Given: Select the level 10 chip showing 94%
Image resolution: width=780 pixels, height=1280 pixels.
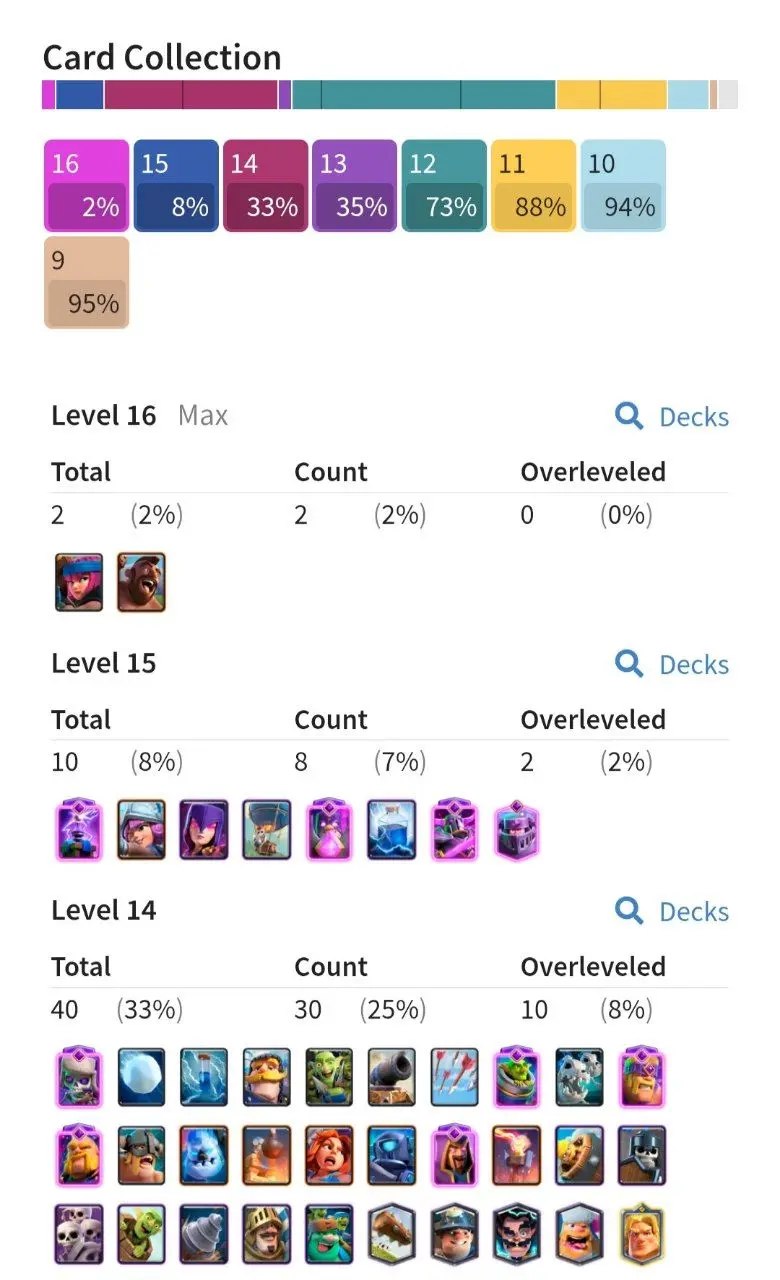Looking at the screenshot, I should (622, 185).
